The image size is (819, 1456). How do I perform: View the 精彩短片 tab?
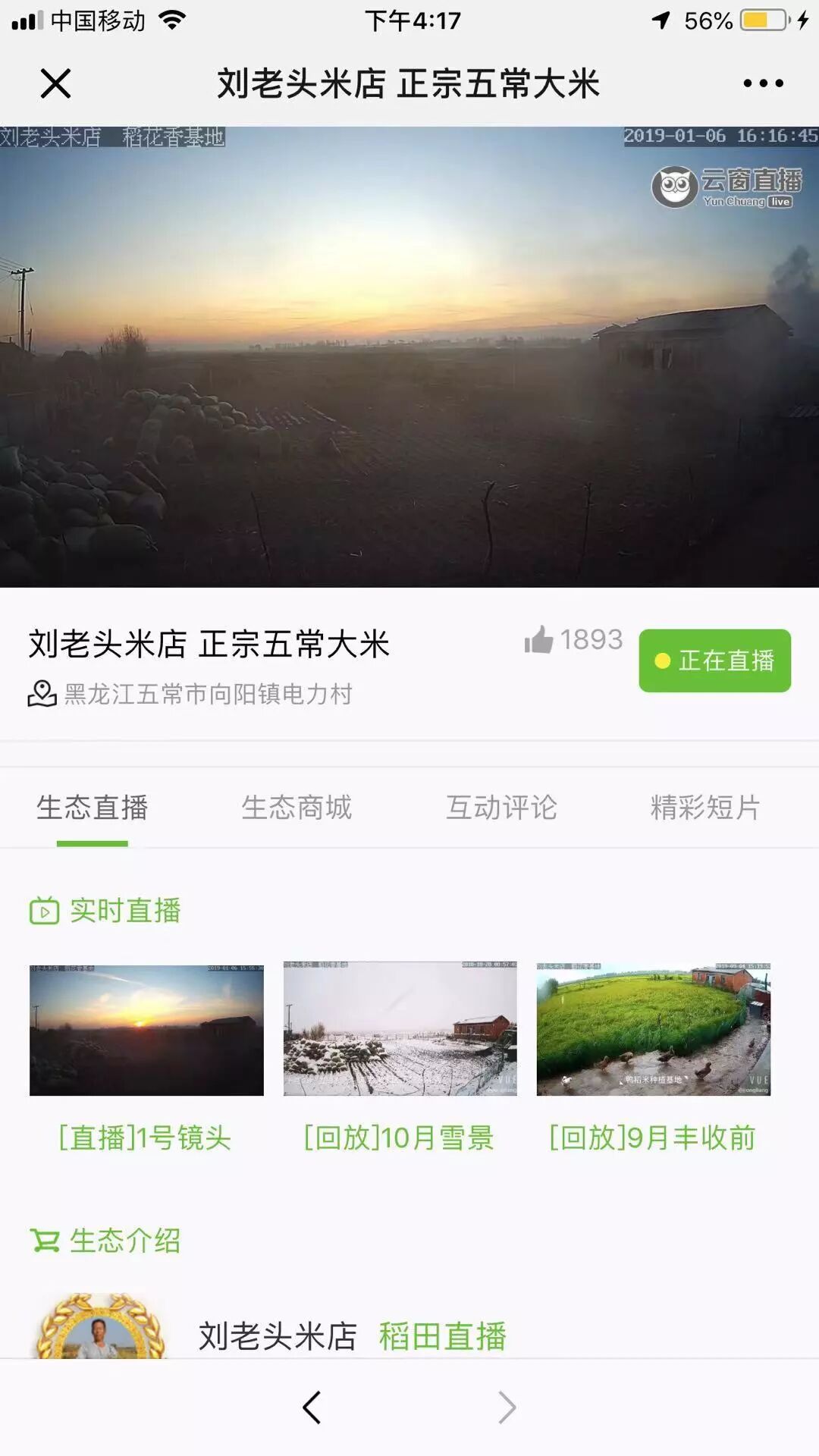[x=705, y=808]
